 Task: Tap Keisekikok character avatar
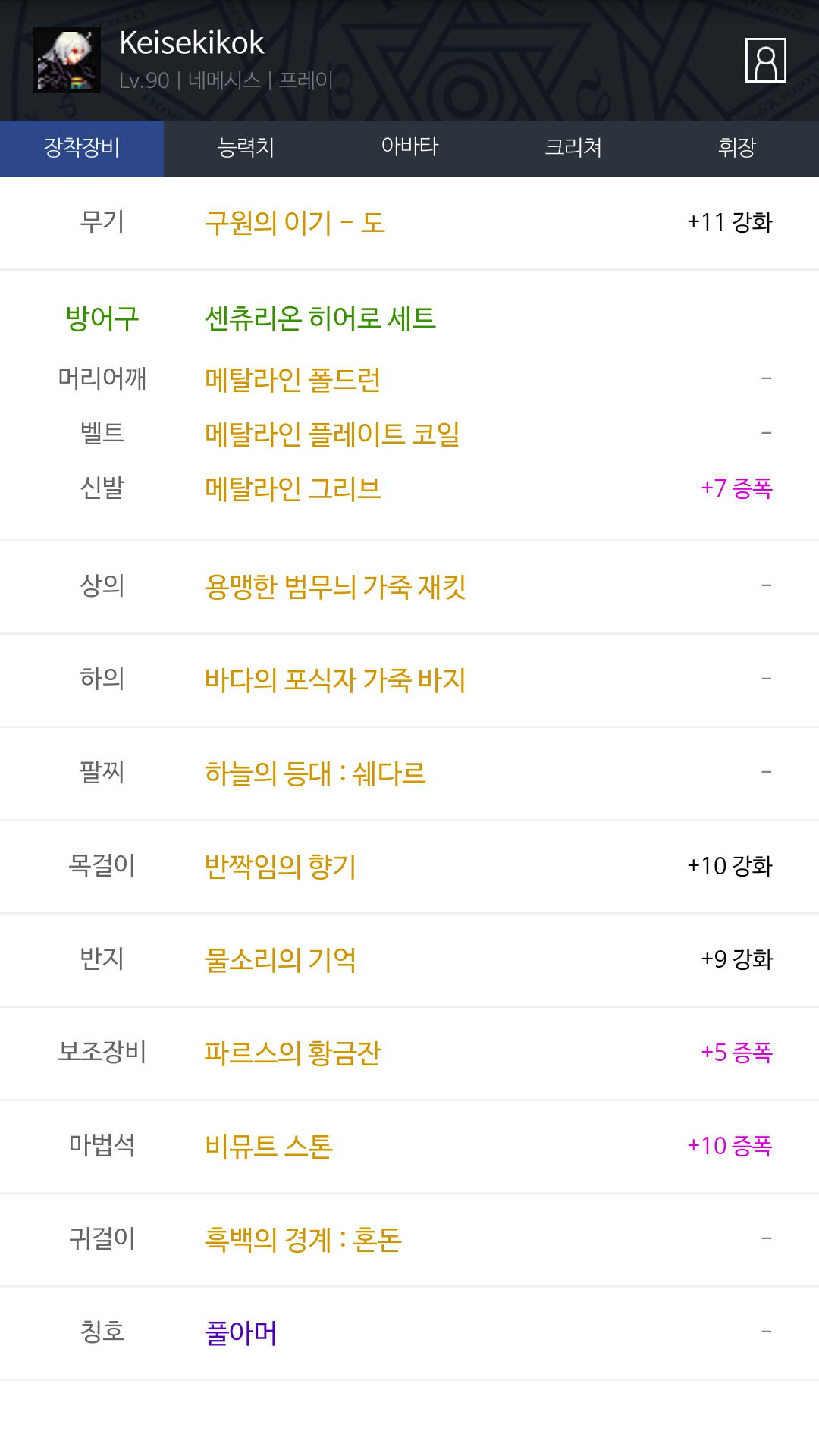click(67, 60)
